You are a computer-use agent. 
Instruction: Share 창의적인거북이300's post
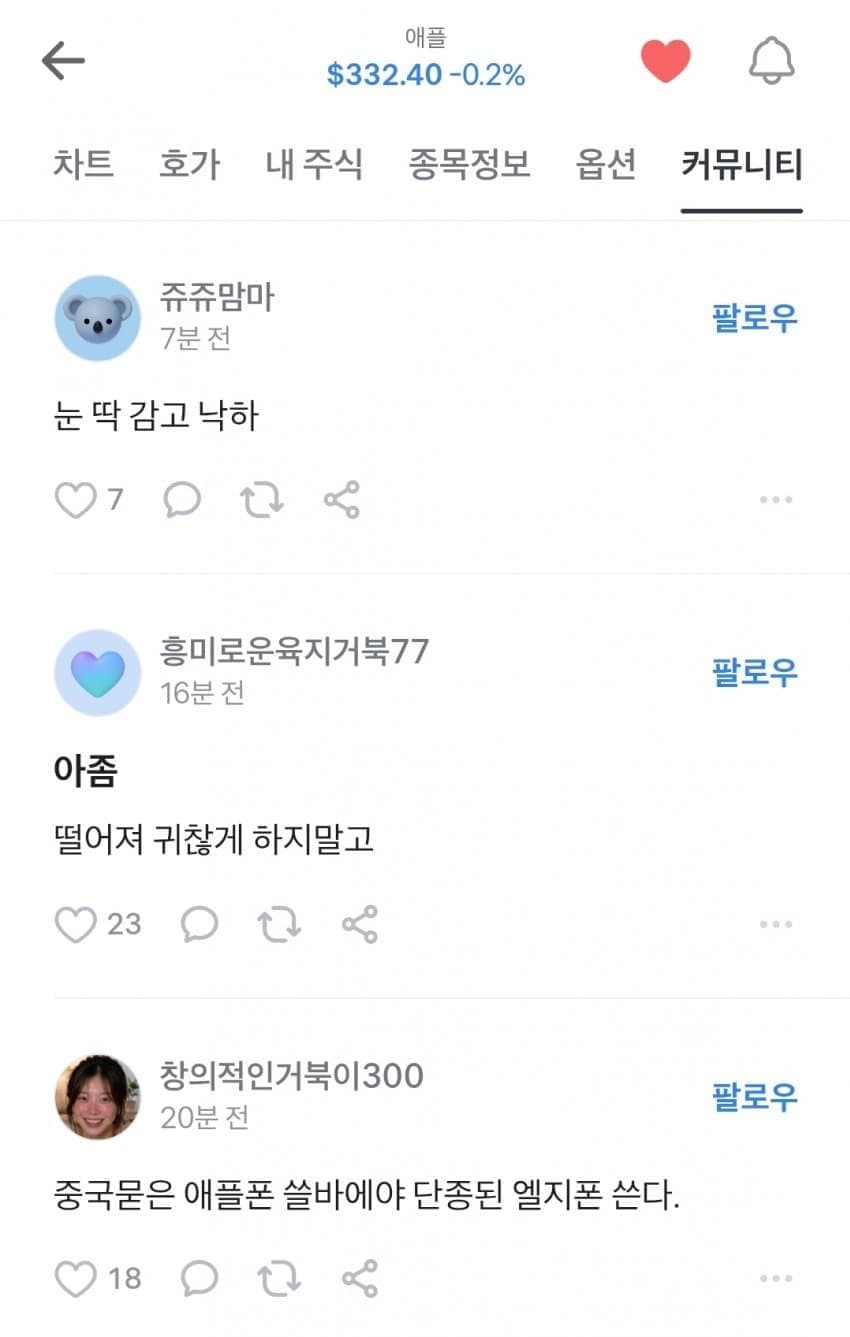point(360,1277)
